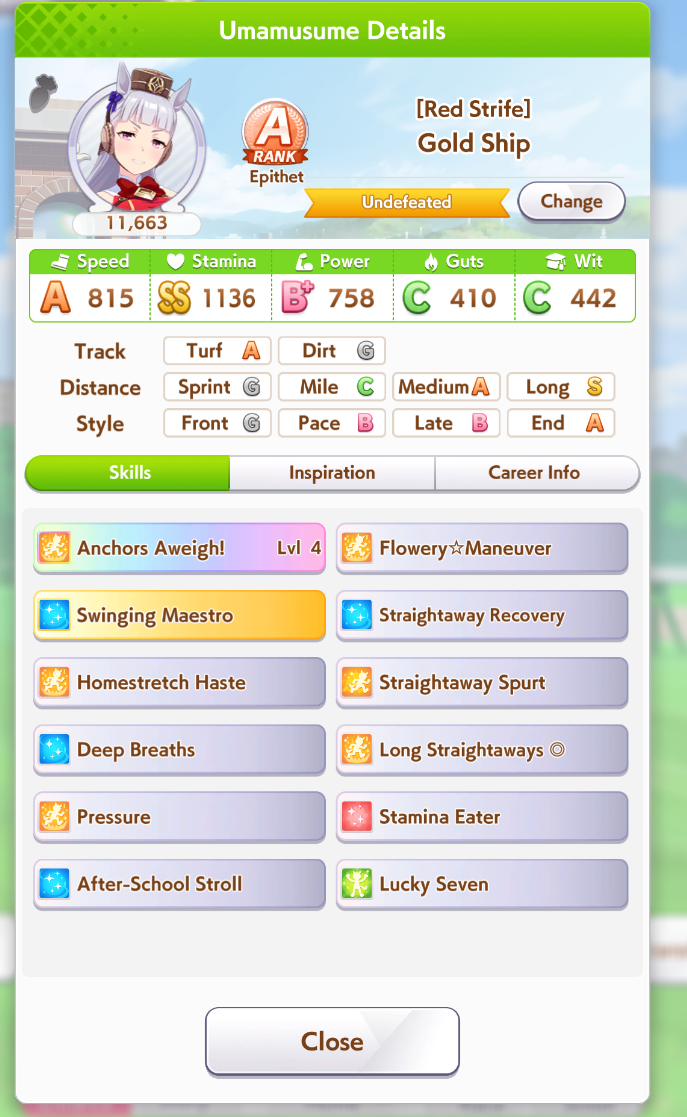Screen dimensions: 687x1117
Task: View the Straightaway Spurt skill
Action: point(482,682)
